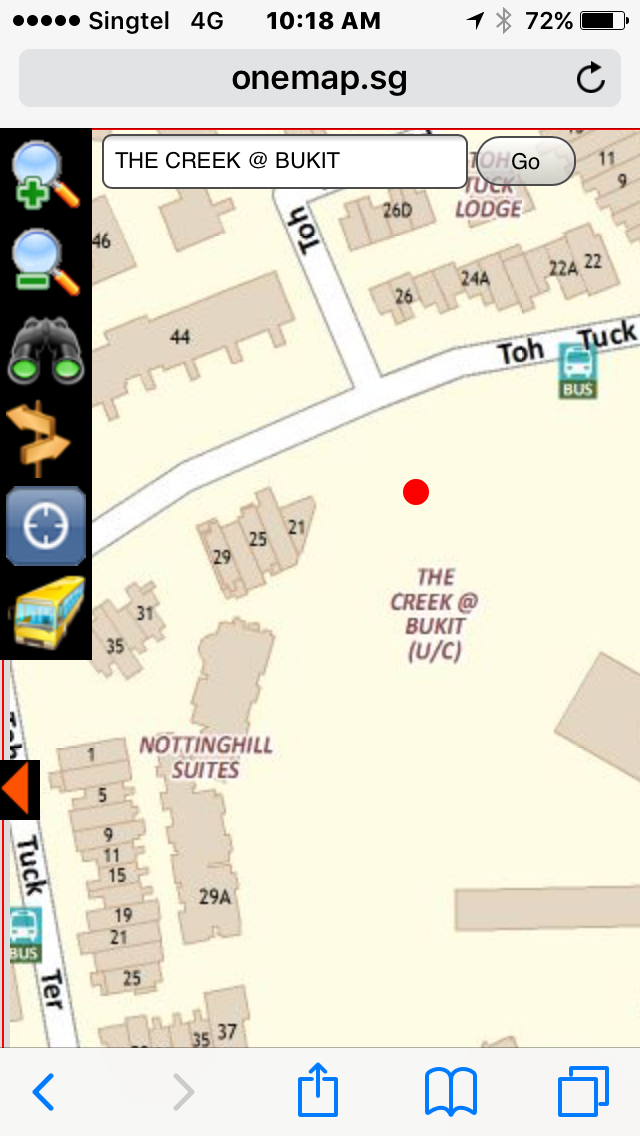
Task: Open the yellow bus services tool
Action: pos(46,612)
